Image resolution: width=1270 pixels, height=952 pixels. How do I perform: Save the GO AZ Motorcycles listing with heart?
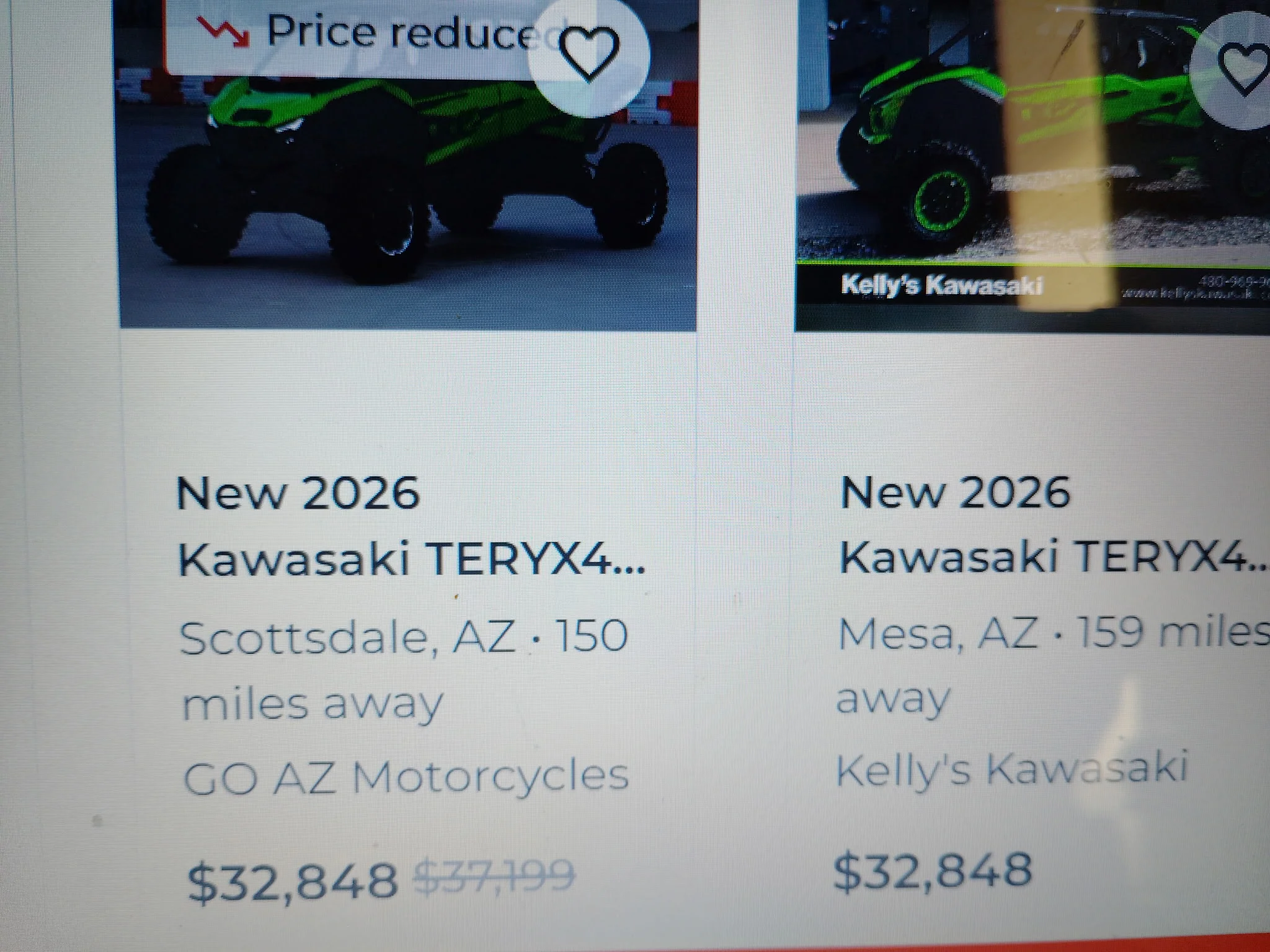tap(588, 54)
